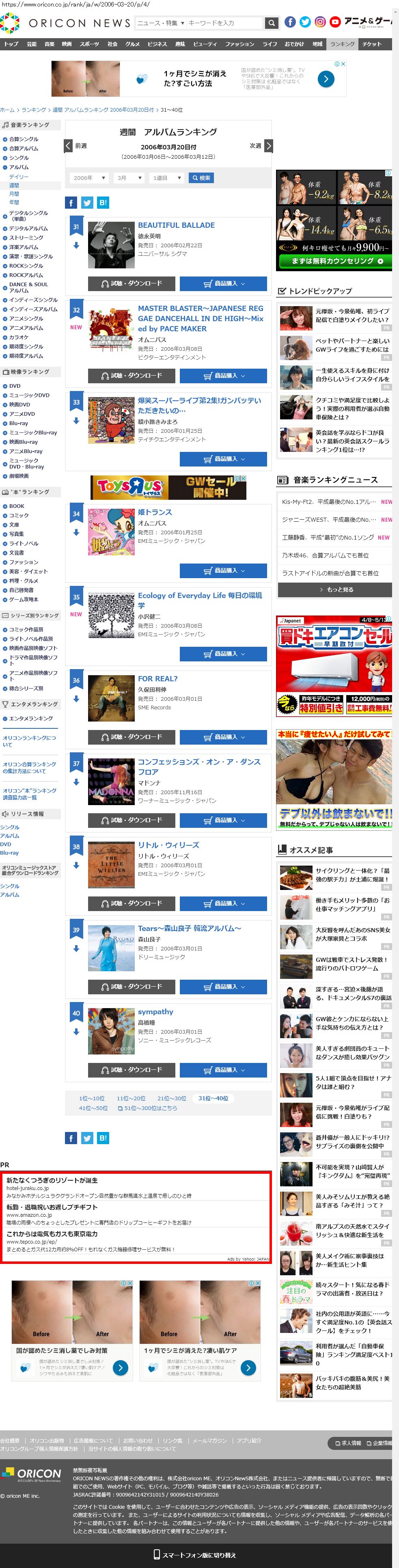Open BEAUTIFUL BALLADE album title link
Screen dimensions: 399x1568
(176, 225)
